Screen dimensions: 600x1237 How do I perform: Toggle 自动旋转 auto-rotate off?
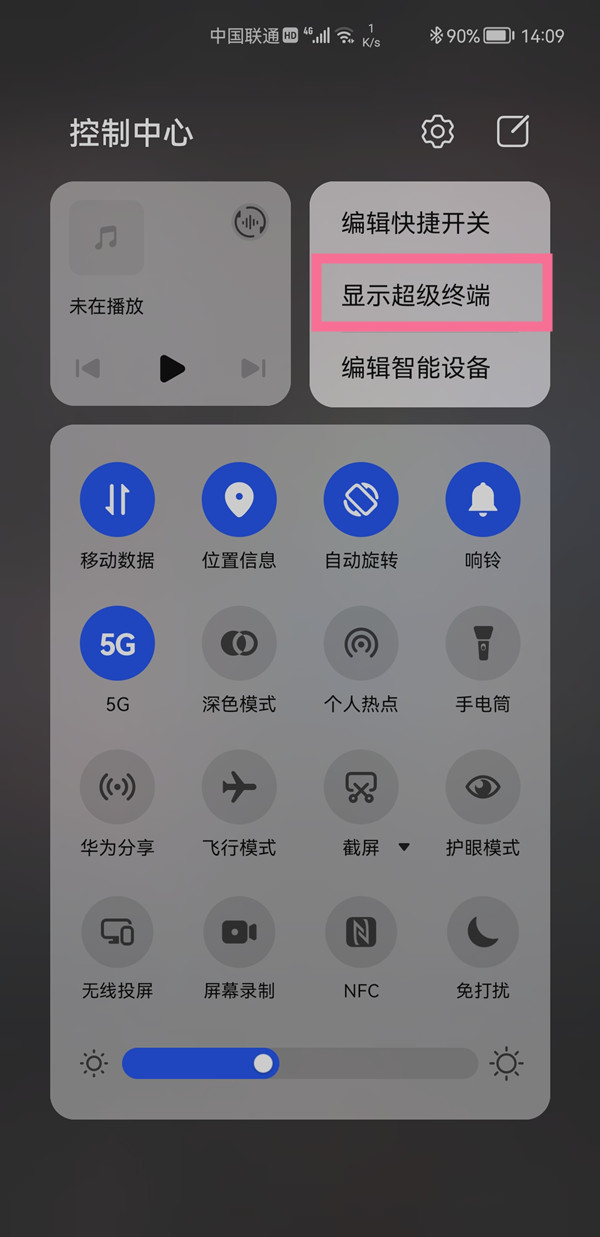pyautogui.click(x=361, y=499)
